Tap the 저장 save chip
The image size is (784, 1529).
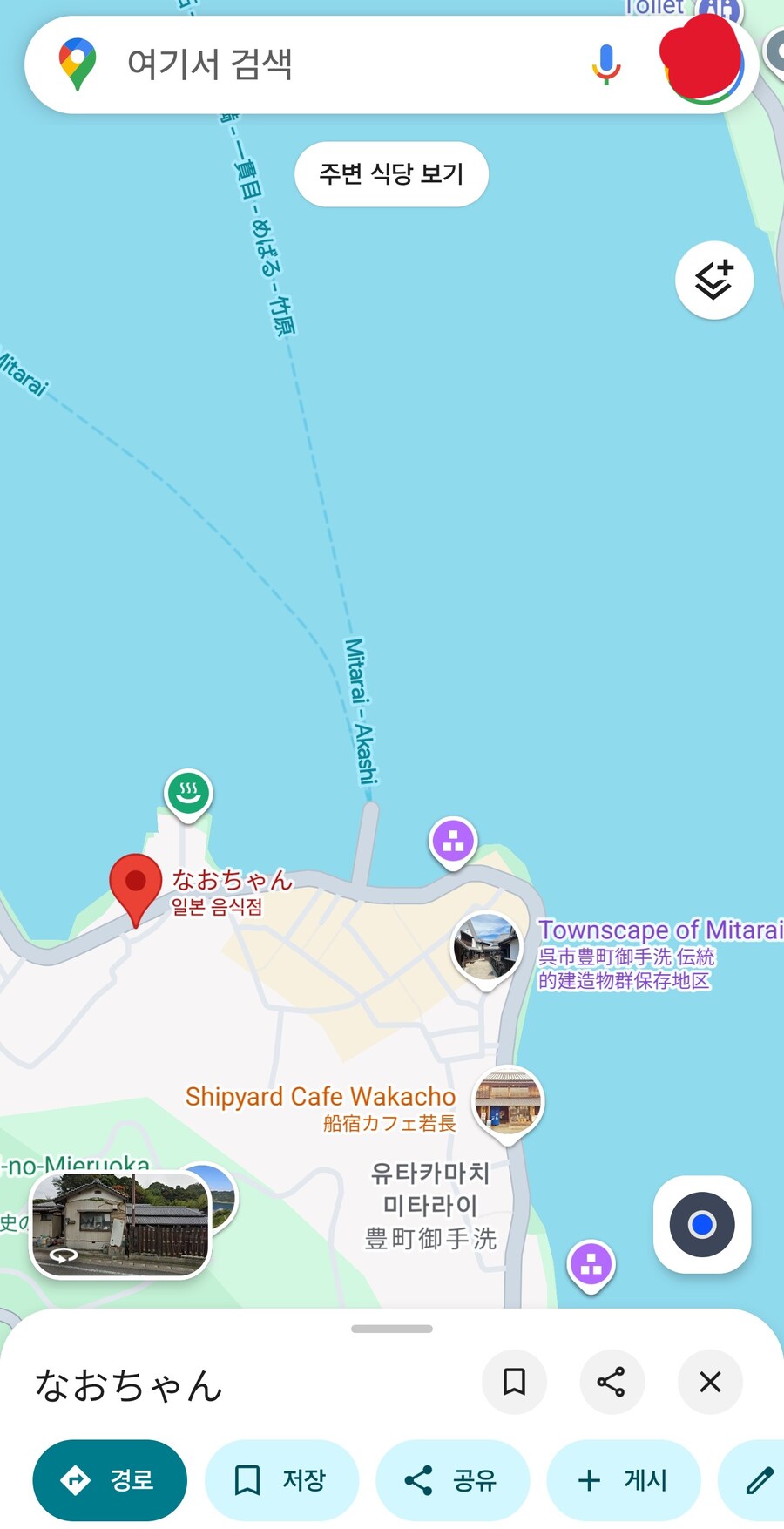(x=281, y=1480)
